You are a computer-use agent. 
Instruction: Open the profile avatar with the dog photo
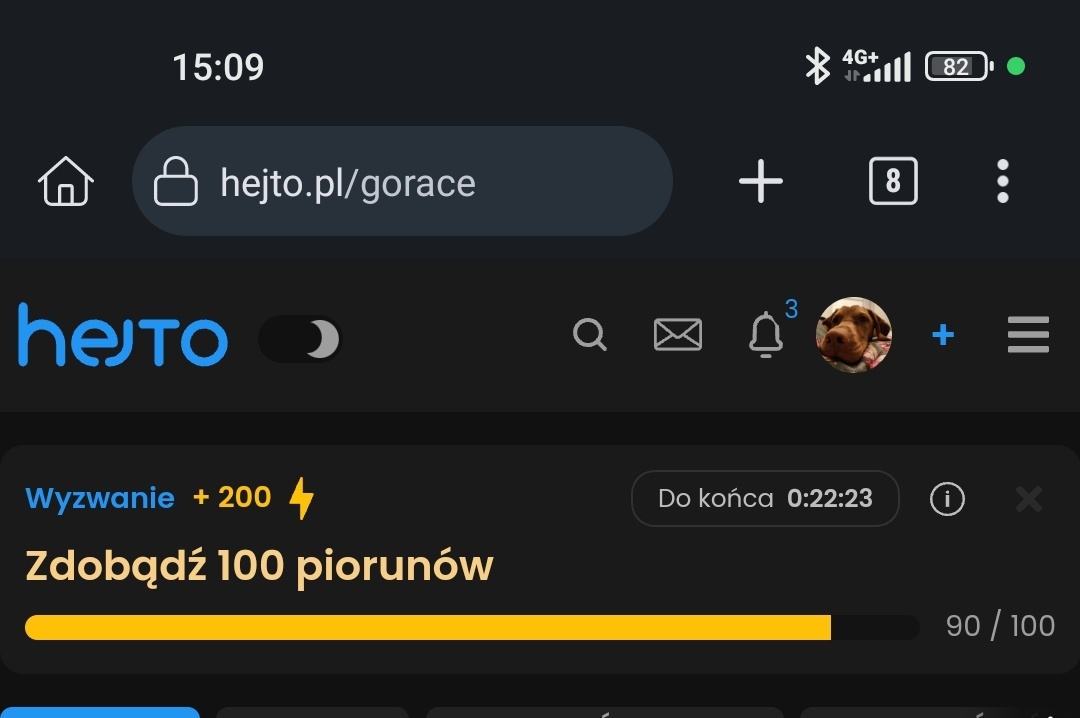coord(854,335)
